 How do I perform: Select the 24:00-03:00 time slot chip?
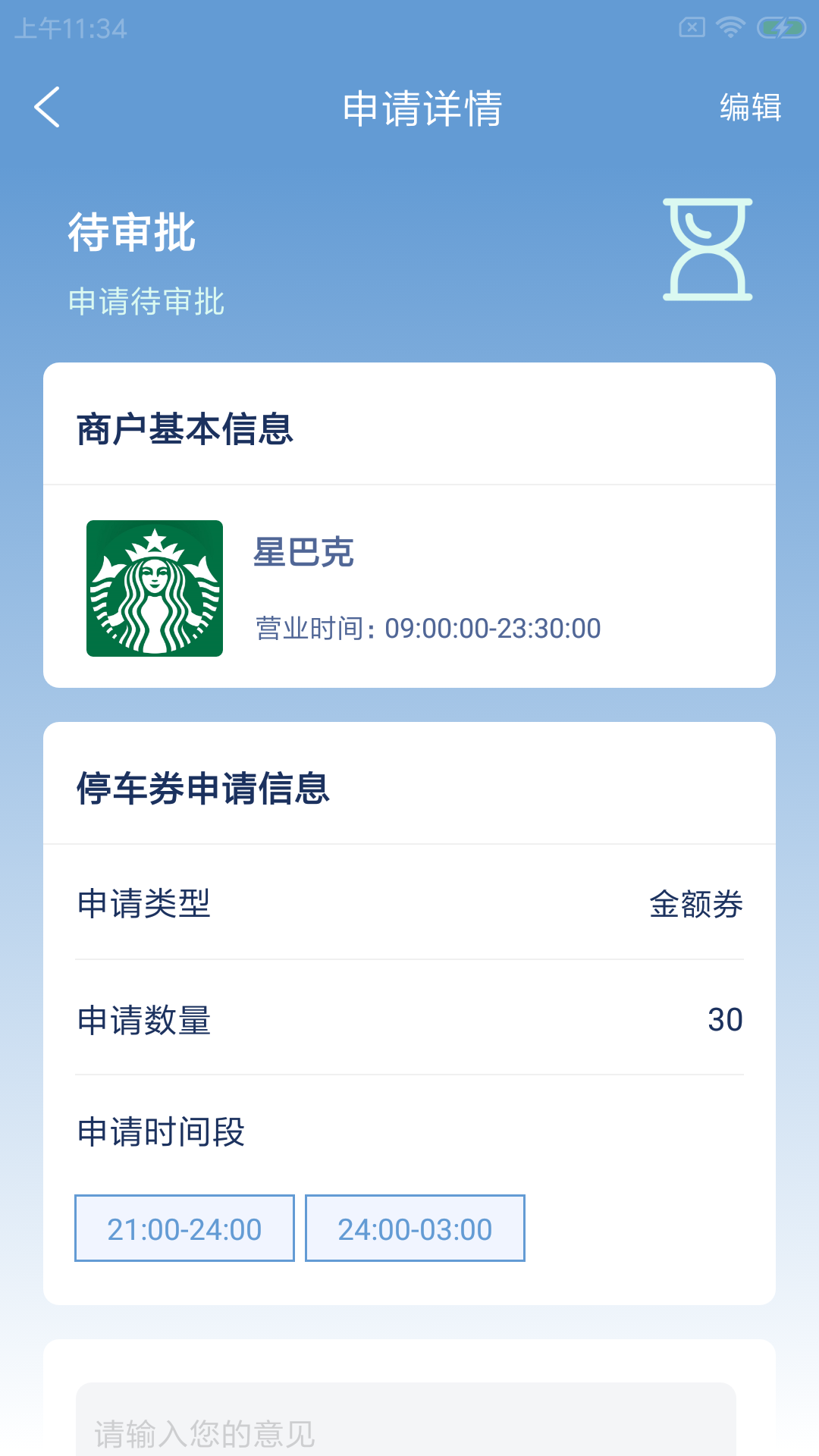[415, 1228]
